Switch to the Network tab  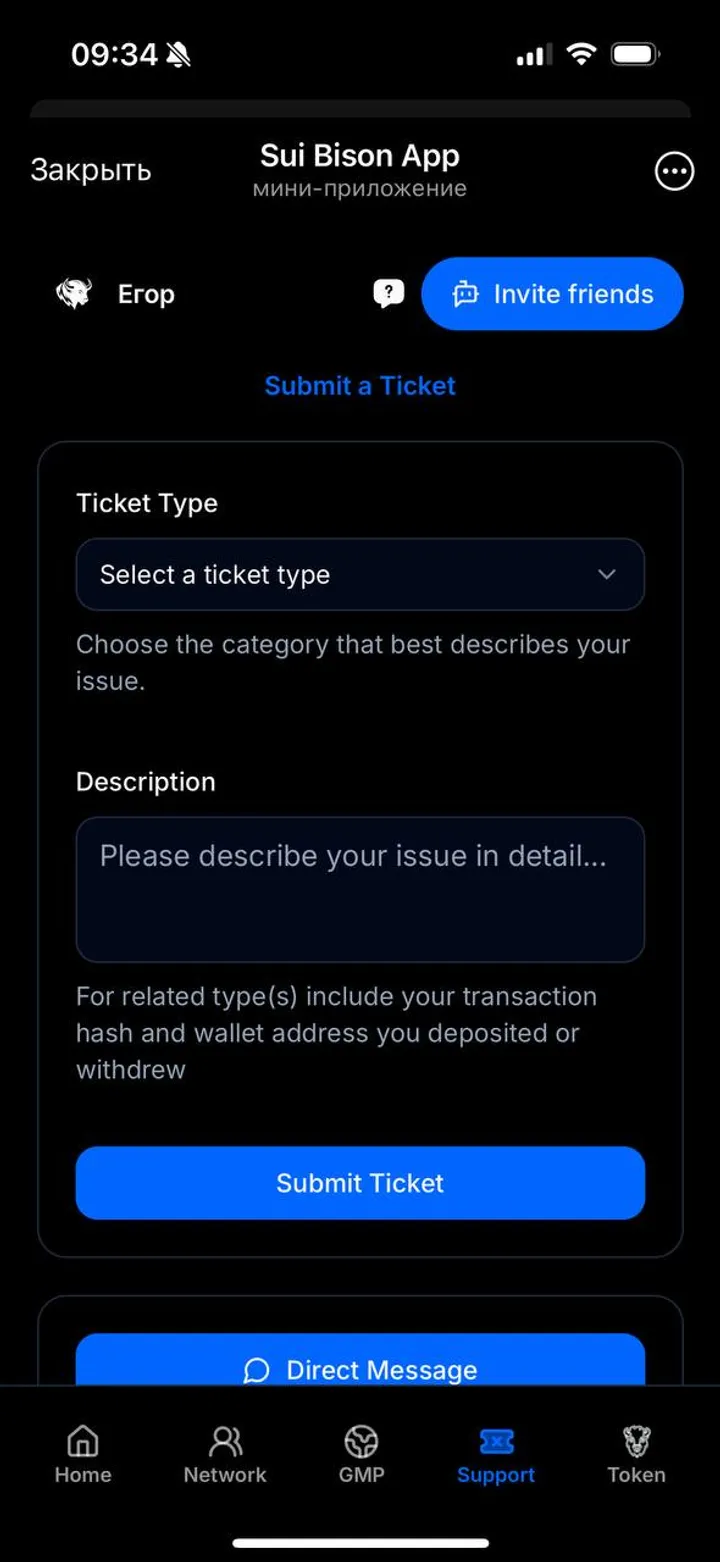[x=225, y=1455]
